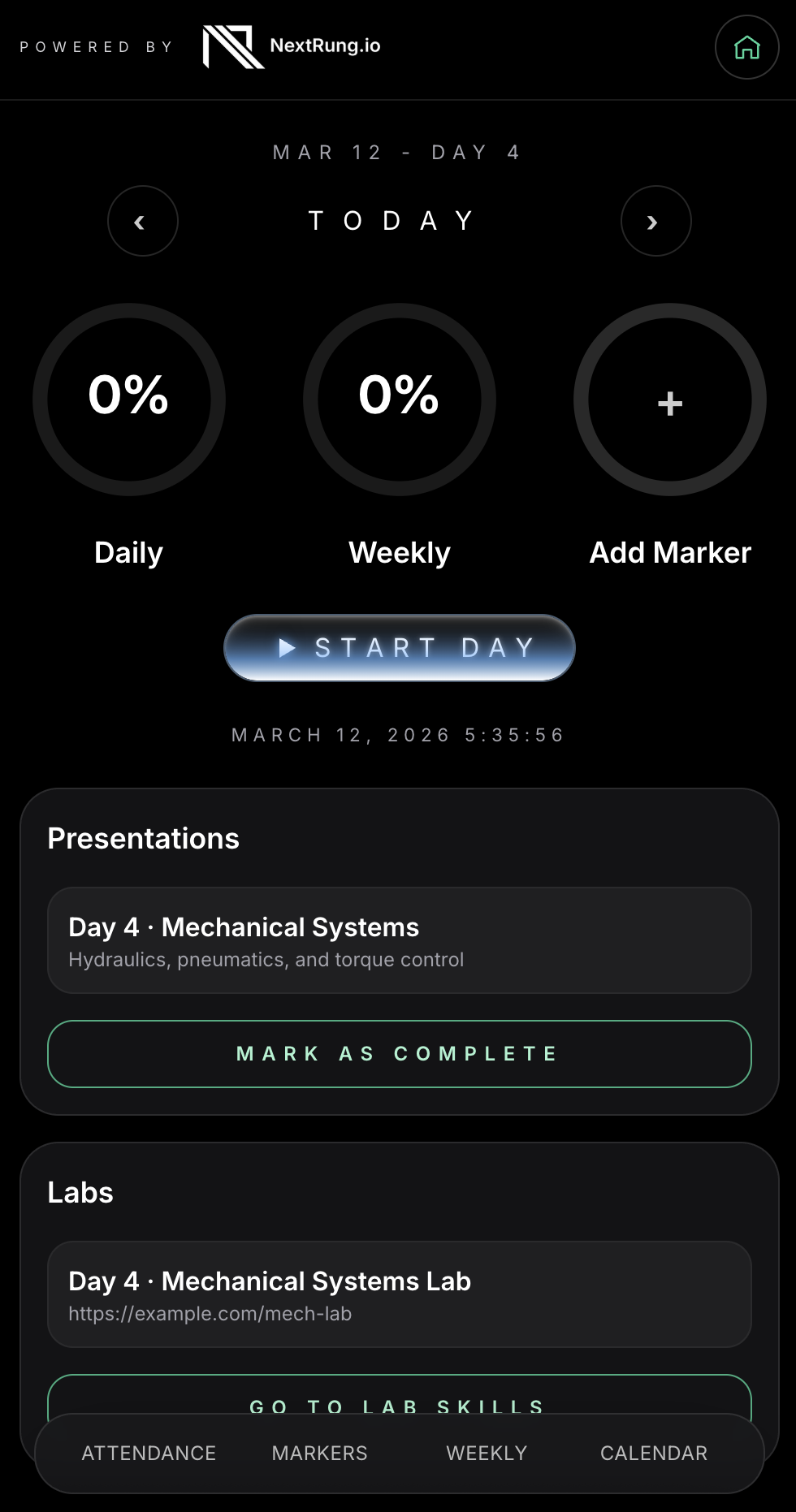The width and height of the screenshot is (796, 1512).
Task: Open the Markers section
Action: (x=319, y=1453)
